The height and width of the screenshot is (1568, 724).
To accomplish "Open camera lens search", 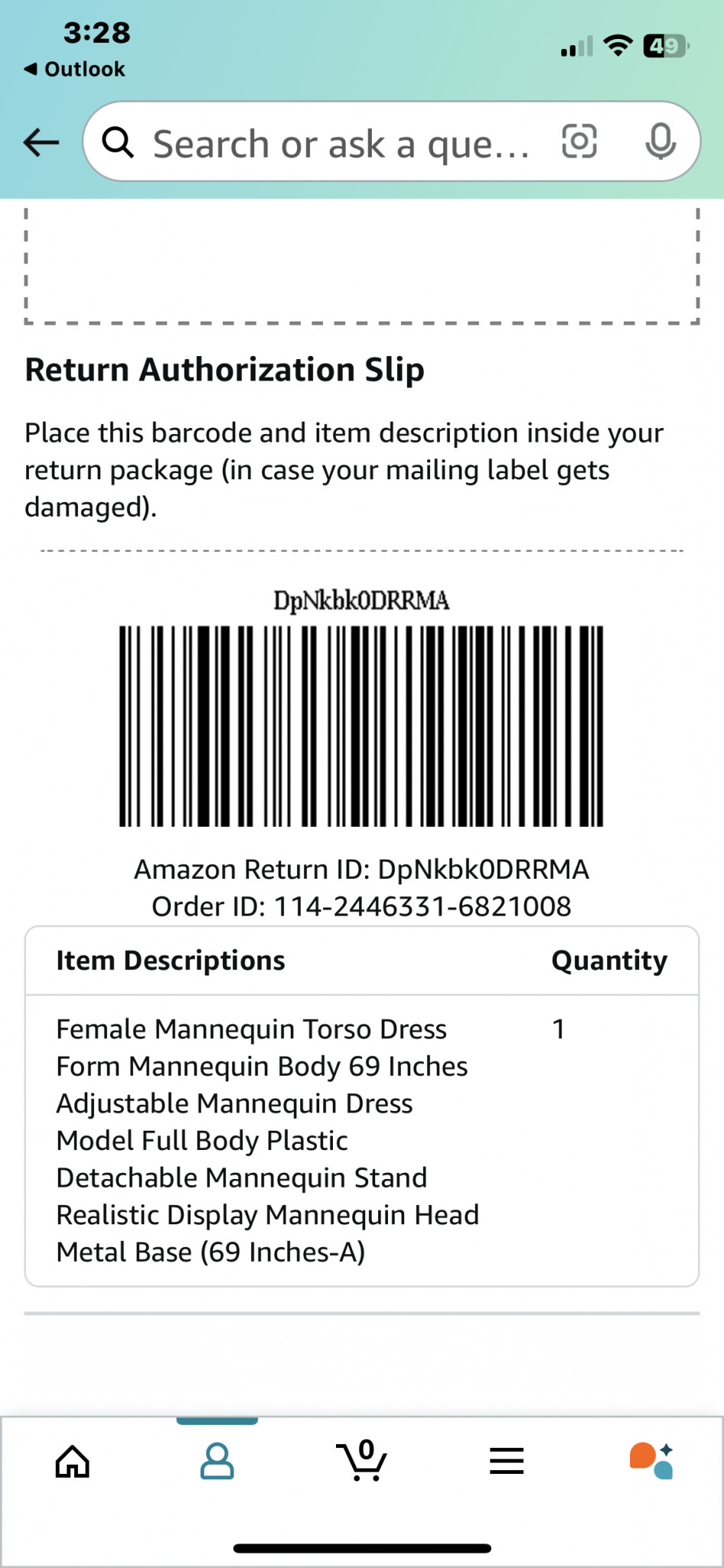I will (x=579, y=142).
